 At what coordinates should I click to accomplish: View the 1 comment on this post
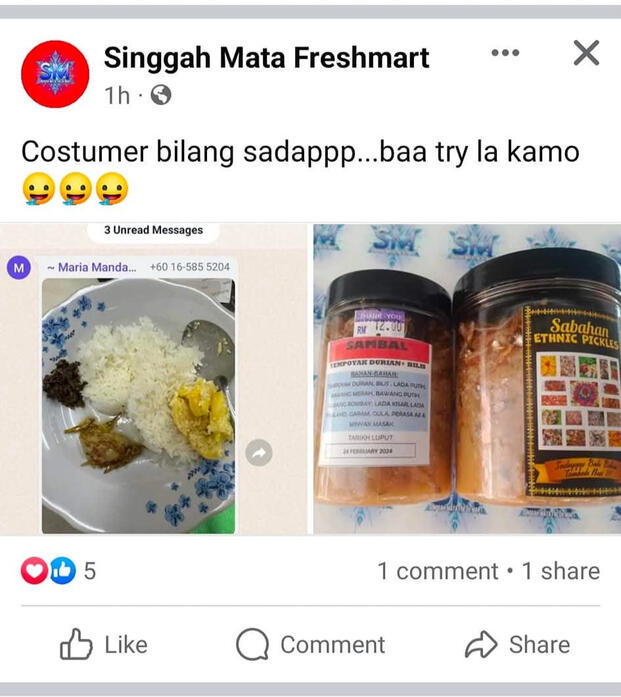click(x=437, y=571)
